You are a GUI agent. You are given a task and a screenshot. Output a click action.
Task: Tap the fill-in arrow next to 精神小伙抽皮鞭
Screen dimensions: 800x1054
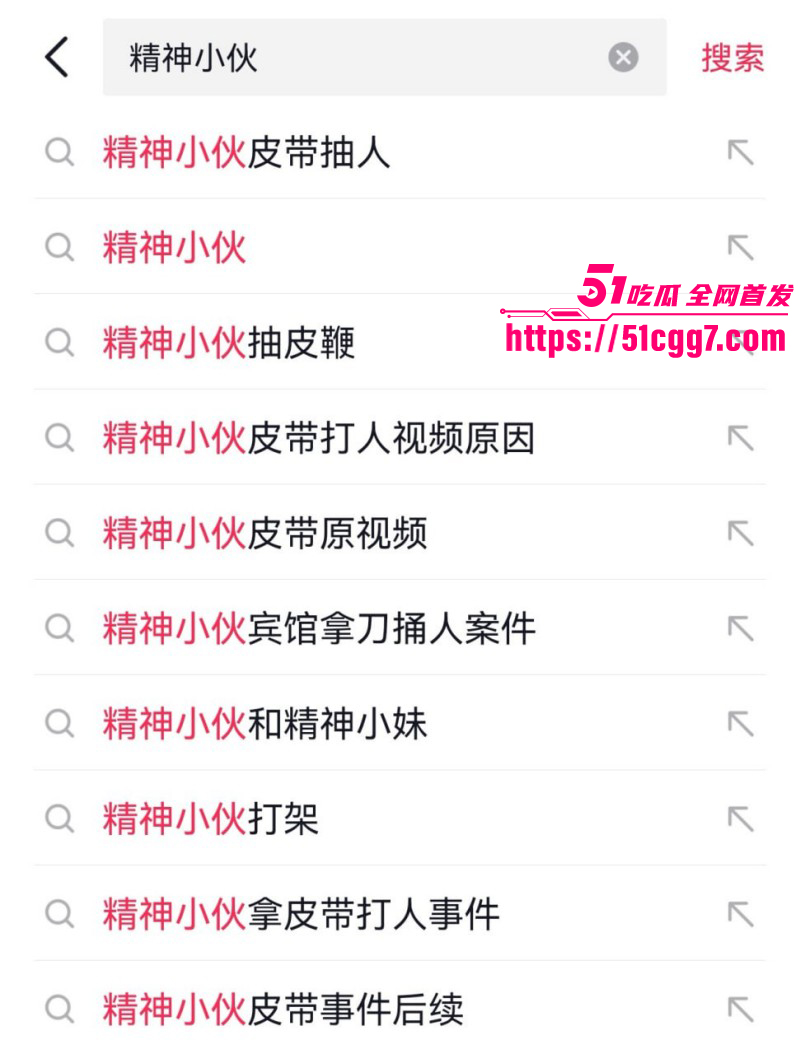coord(738,343)
